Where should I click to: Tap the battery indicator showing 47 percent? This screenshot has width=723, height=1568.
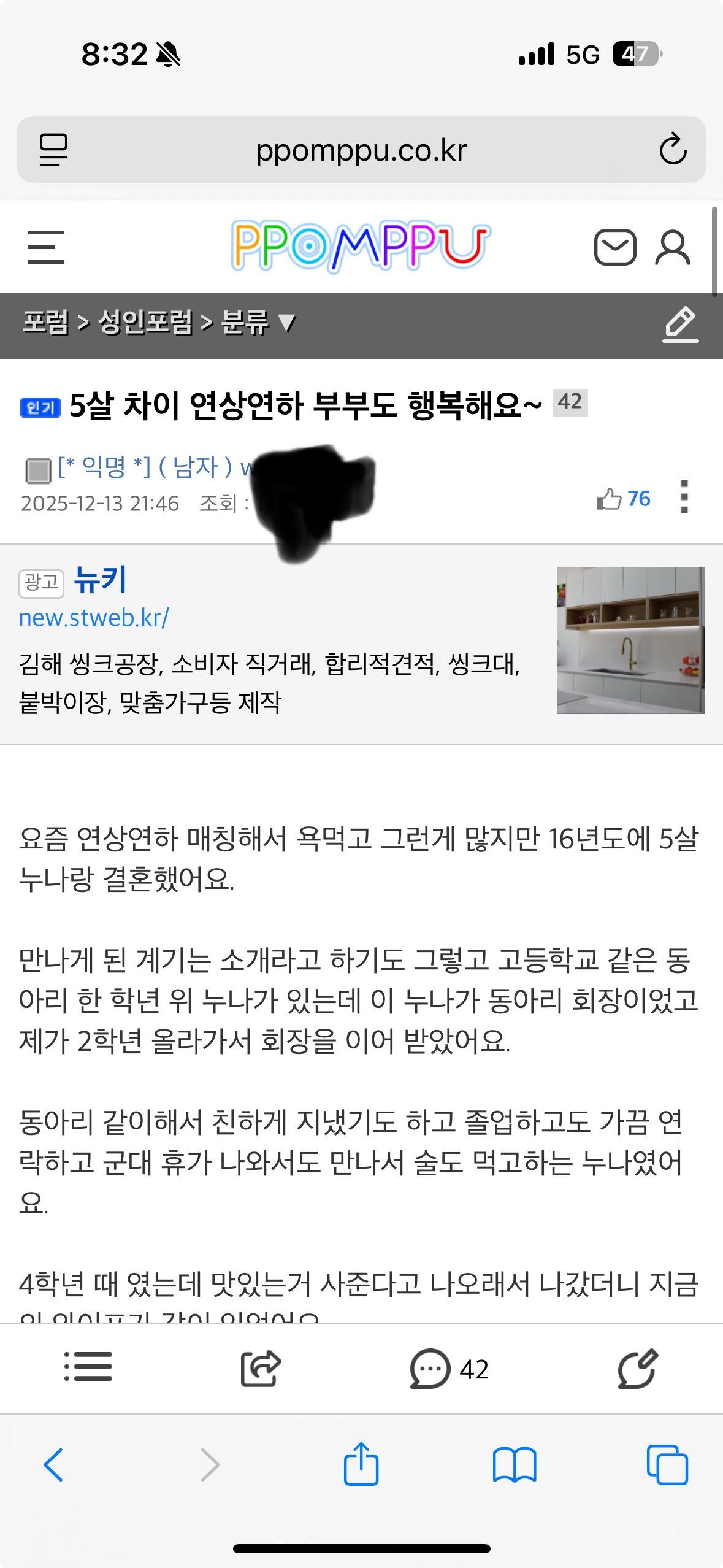point(635,55)
